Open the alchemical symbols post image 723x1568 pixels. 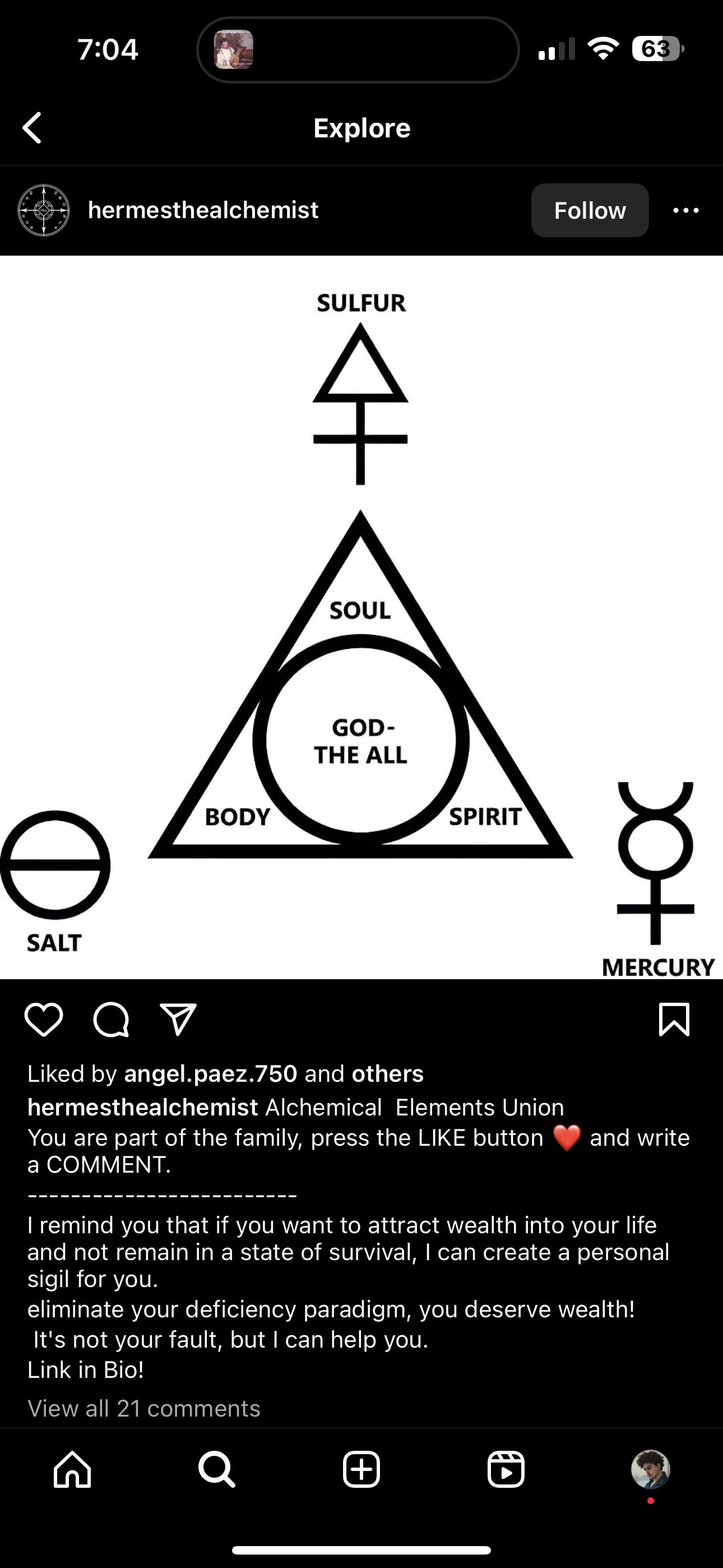coord(361,617)
